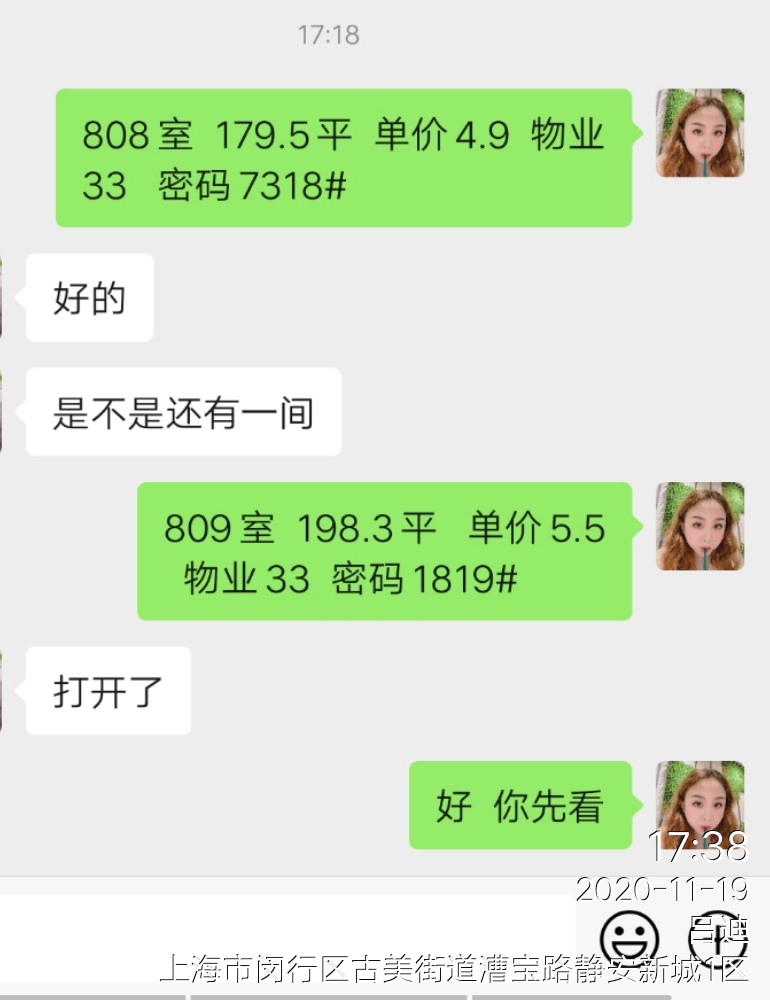Open sender's avatar beside the 809室 message
This screenshot has width=770, height=1000.
700,527
